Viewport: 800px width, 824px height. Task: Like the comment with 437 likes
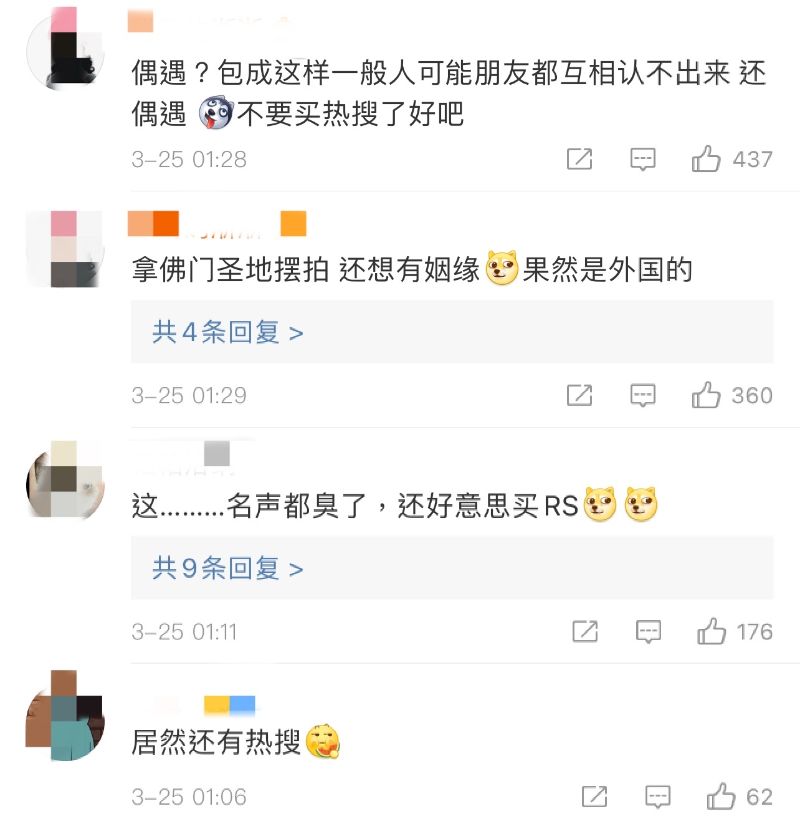tap(706, 159)
